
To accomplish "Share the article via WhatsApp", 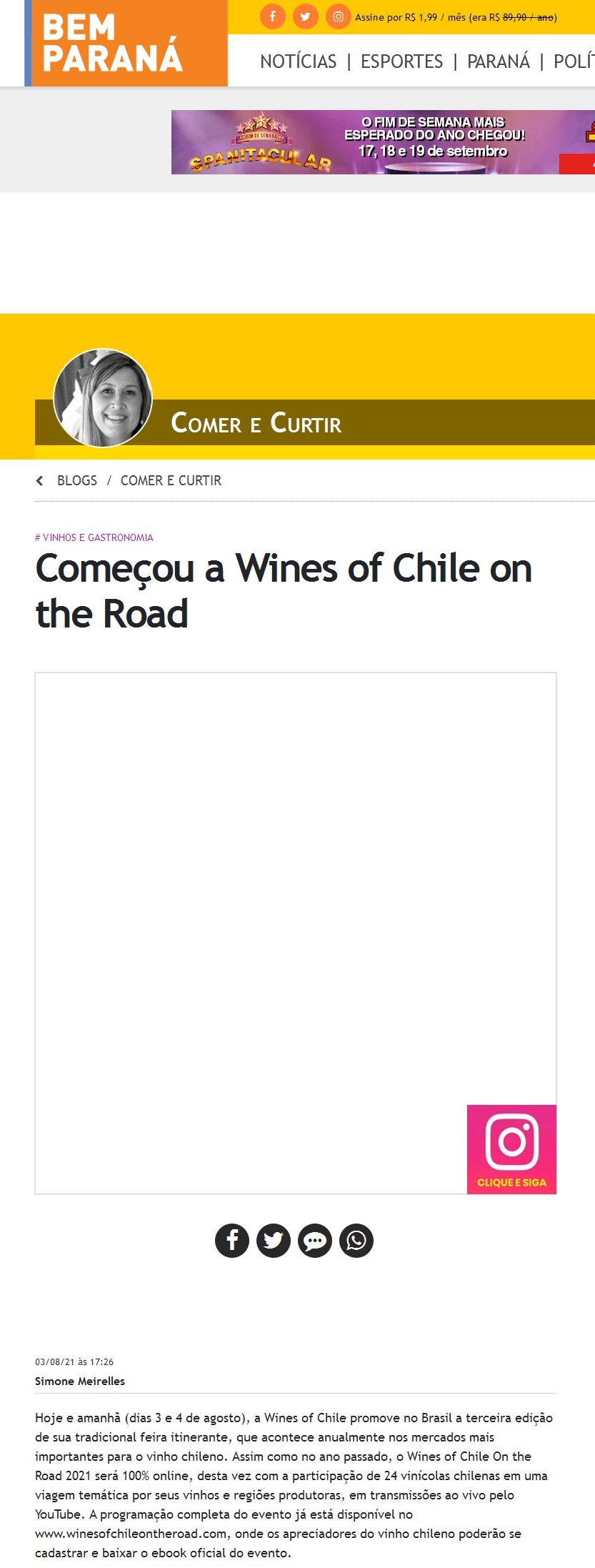I will click(x=356, y=1240).
